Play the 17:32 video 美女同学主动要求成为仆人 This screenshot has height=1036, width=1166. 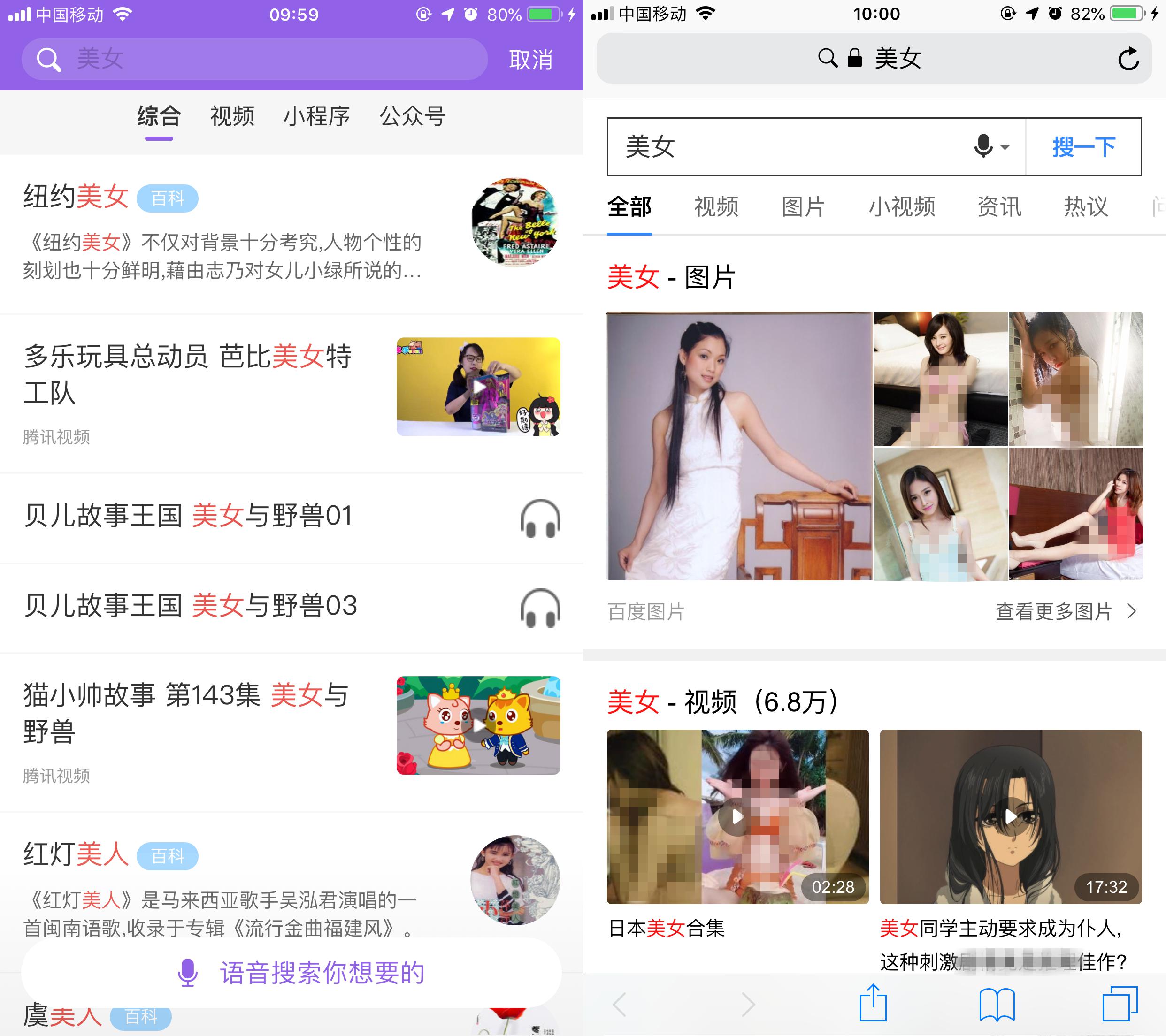click(x=1010, y=816)
